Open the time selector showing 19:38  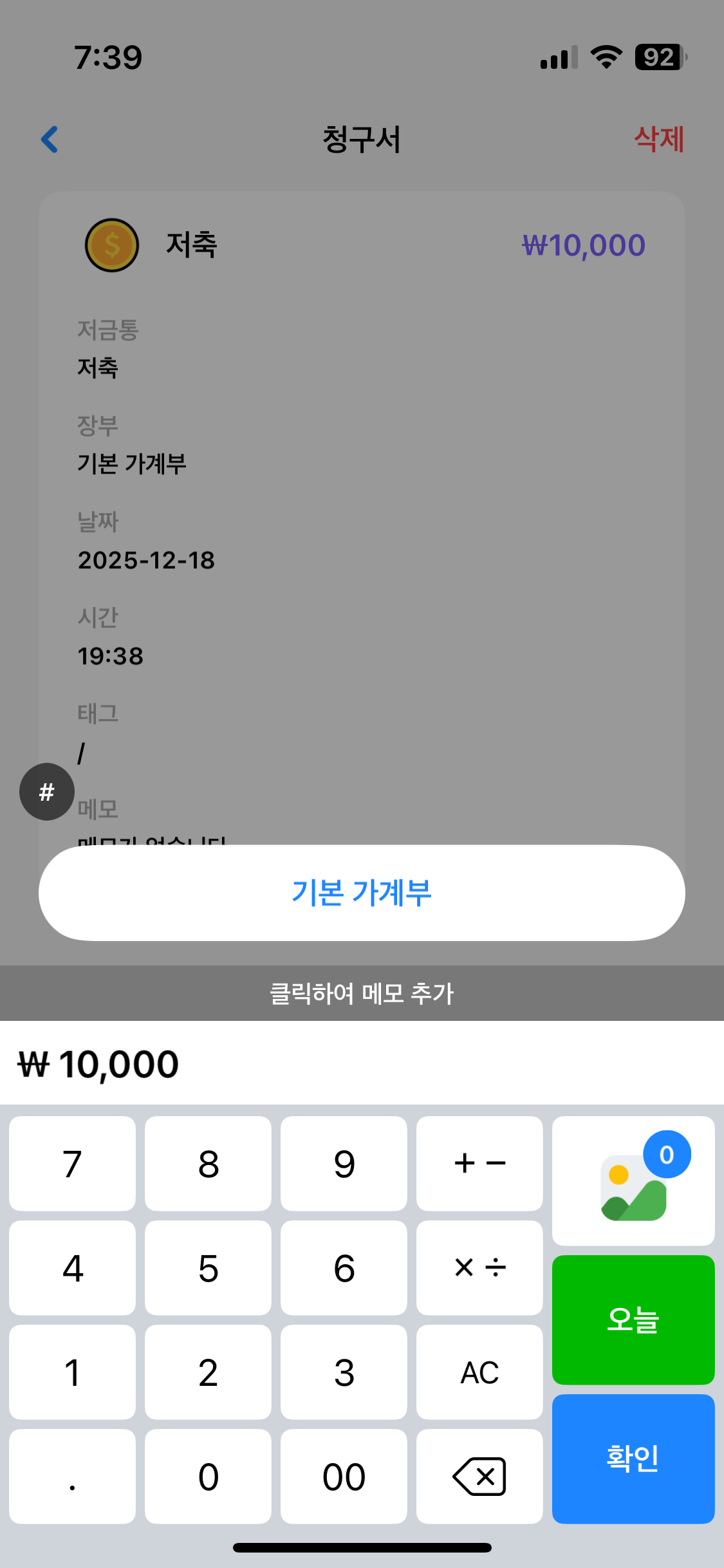pos(111,656)
